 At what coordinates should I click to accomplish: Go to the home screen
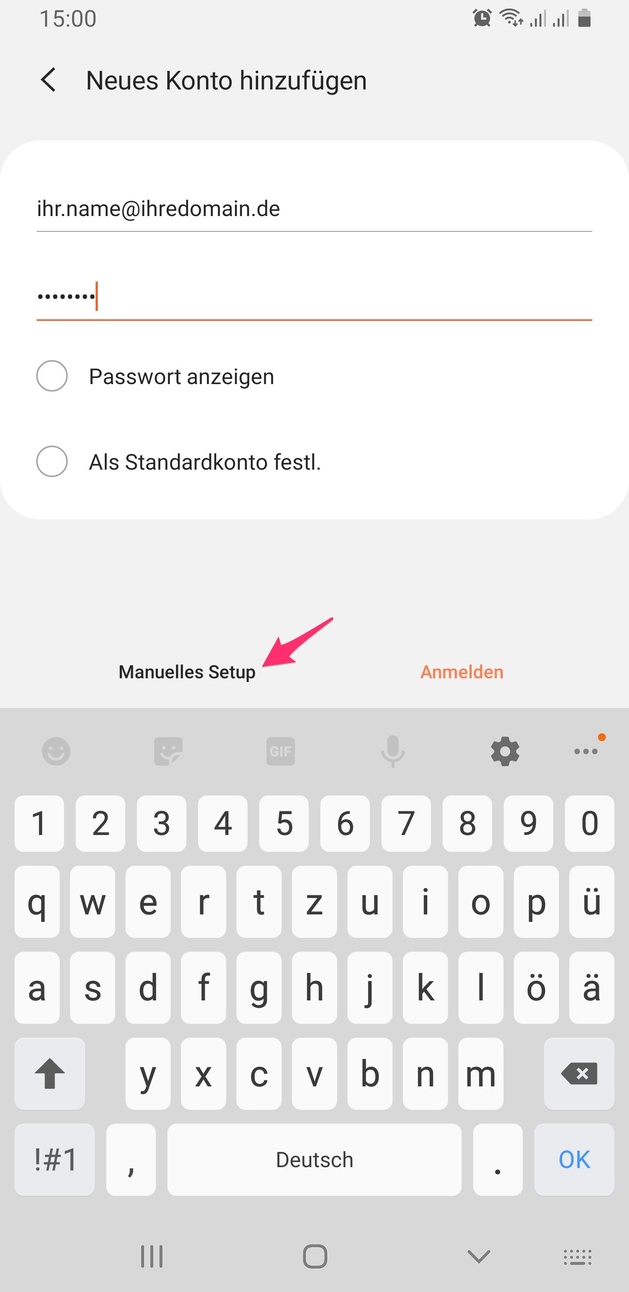click(x=314, y=1256)
